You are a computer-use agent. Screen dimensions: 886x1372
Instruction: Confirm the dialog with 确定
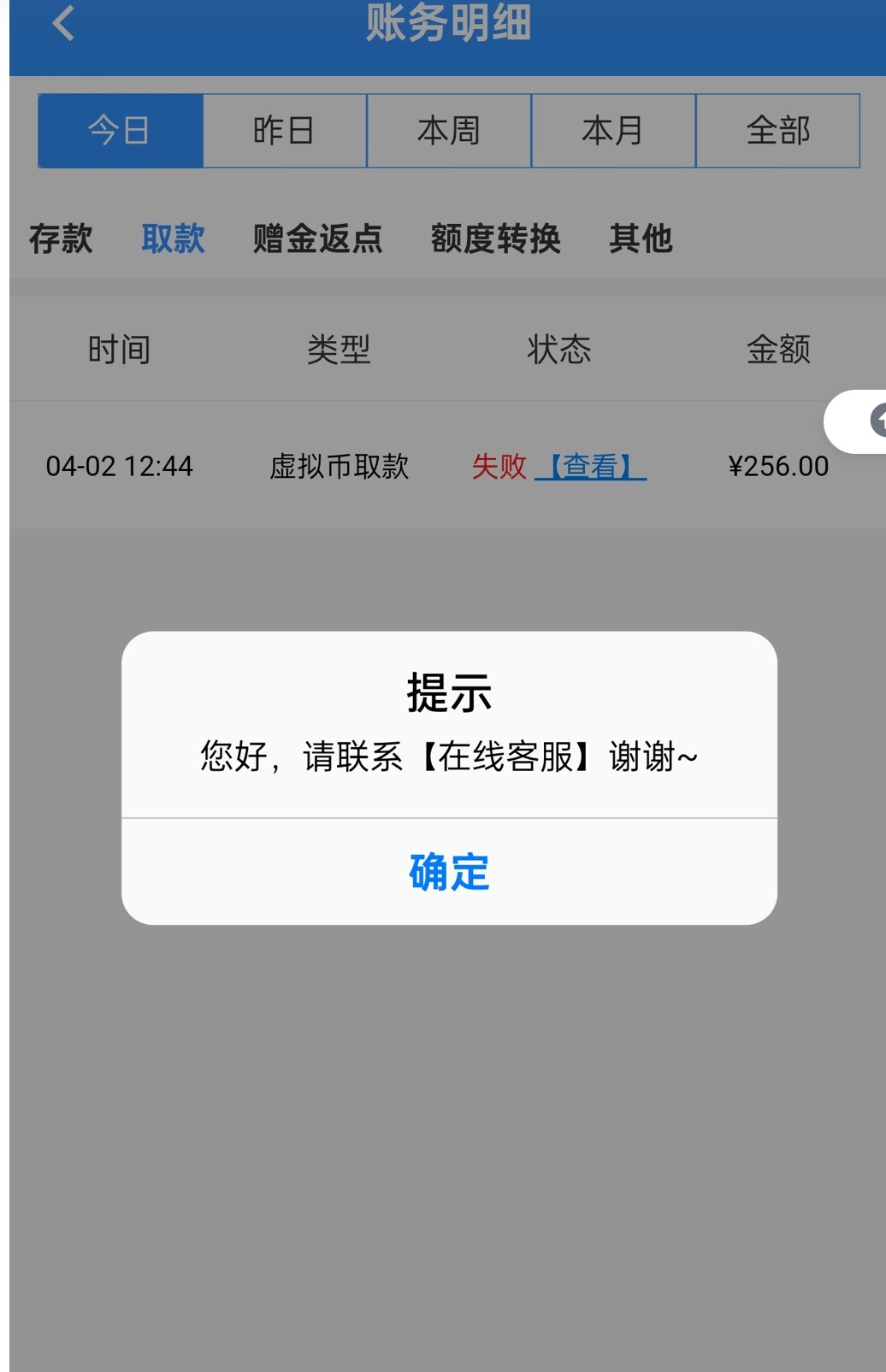(x=449, y=872)
